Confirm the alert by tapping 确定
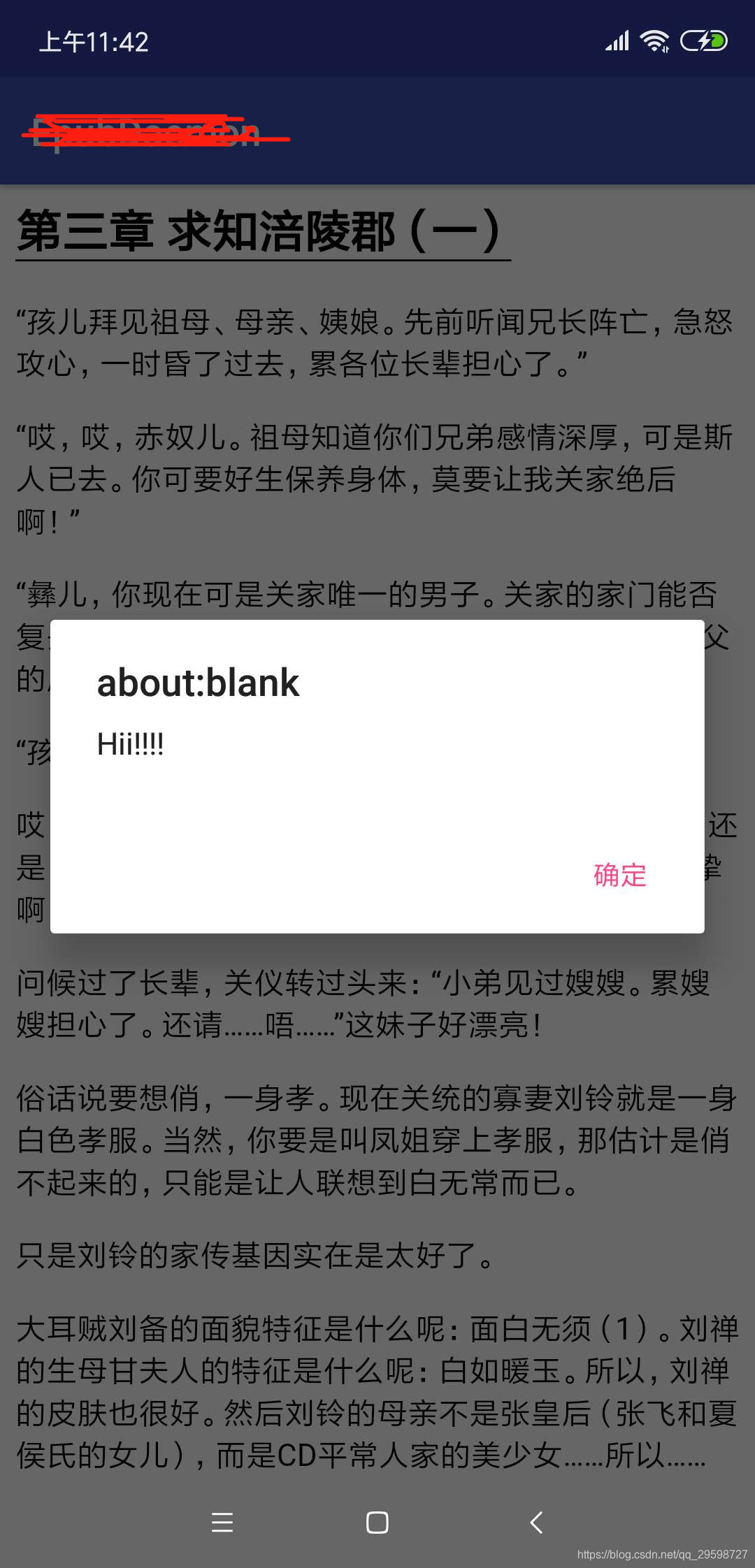Image resolution: width=755 pixels, height=1568 pixels. click(620, 875)
